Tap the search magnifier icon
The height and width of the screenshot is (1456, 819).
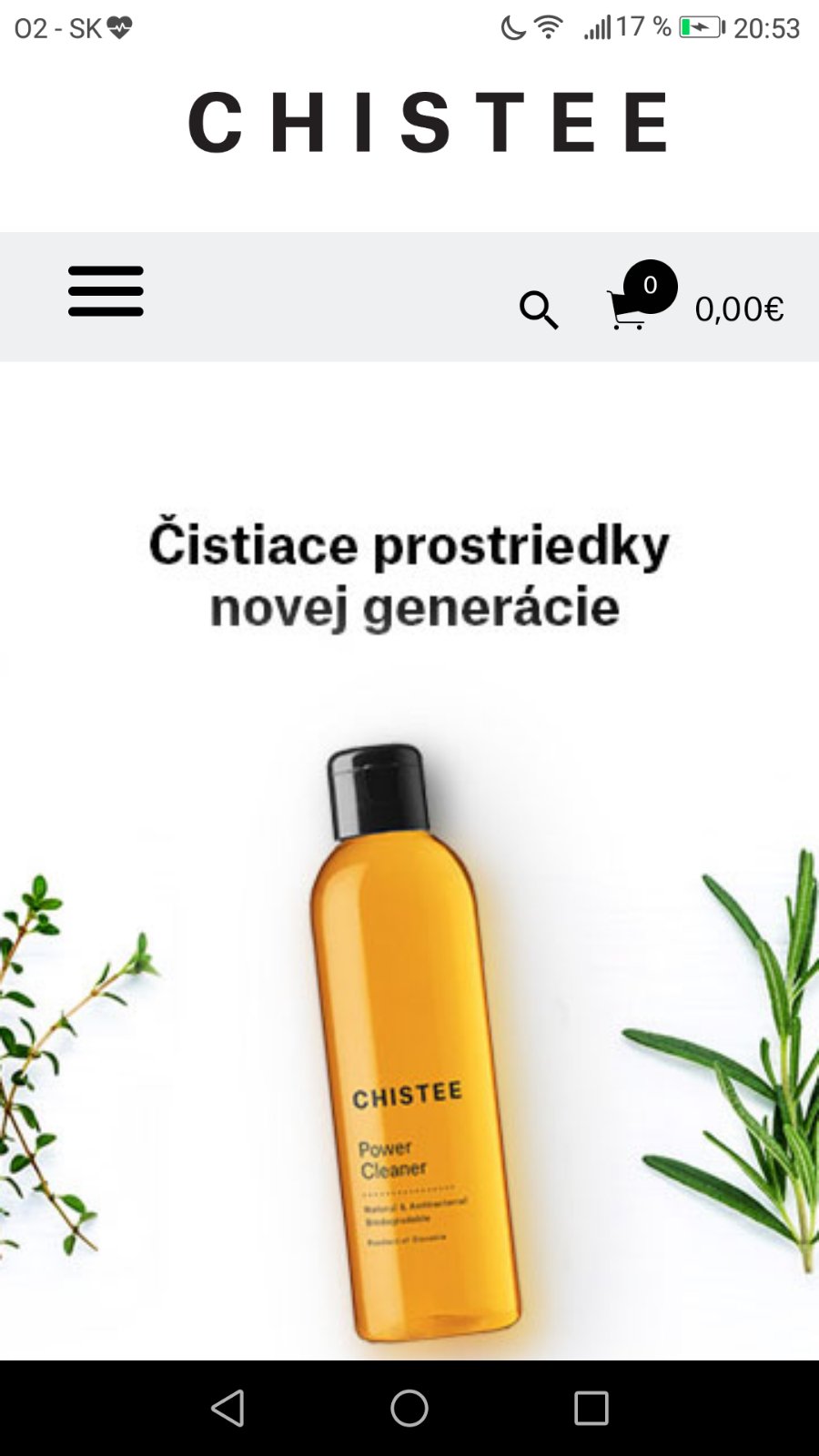coord(539,310)
